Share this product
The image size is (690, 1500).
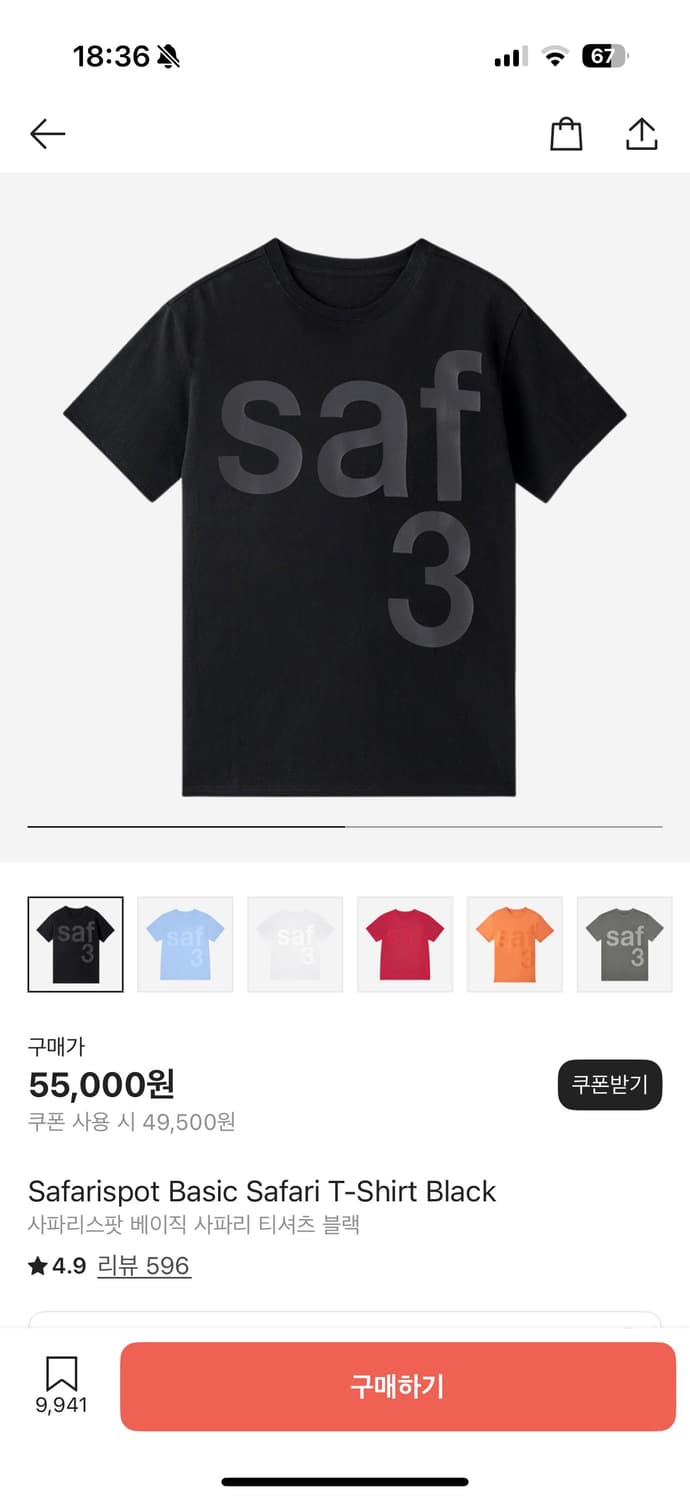[641, 134]
